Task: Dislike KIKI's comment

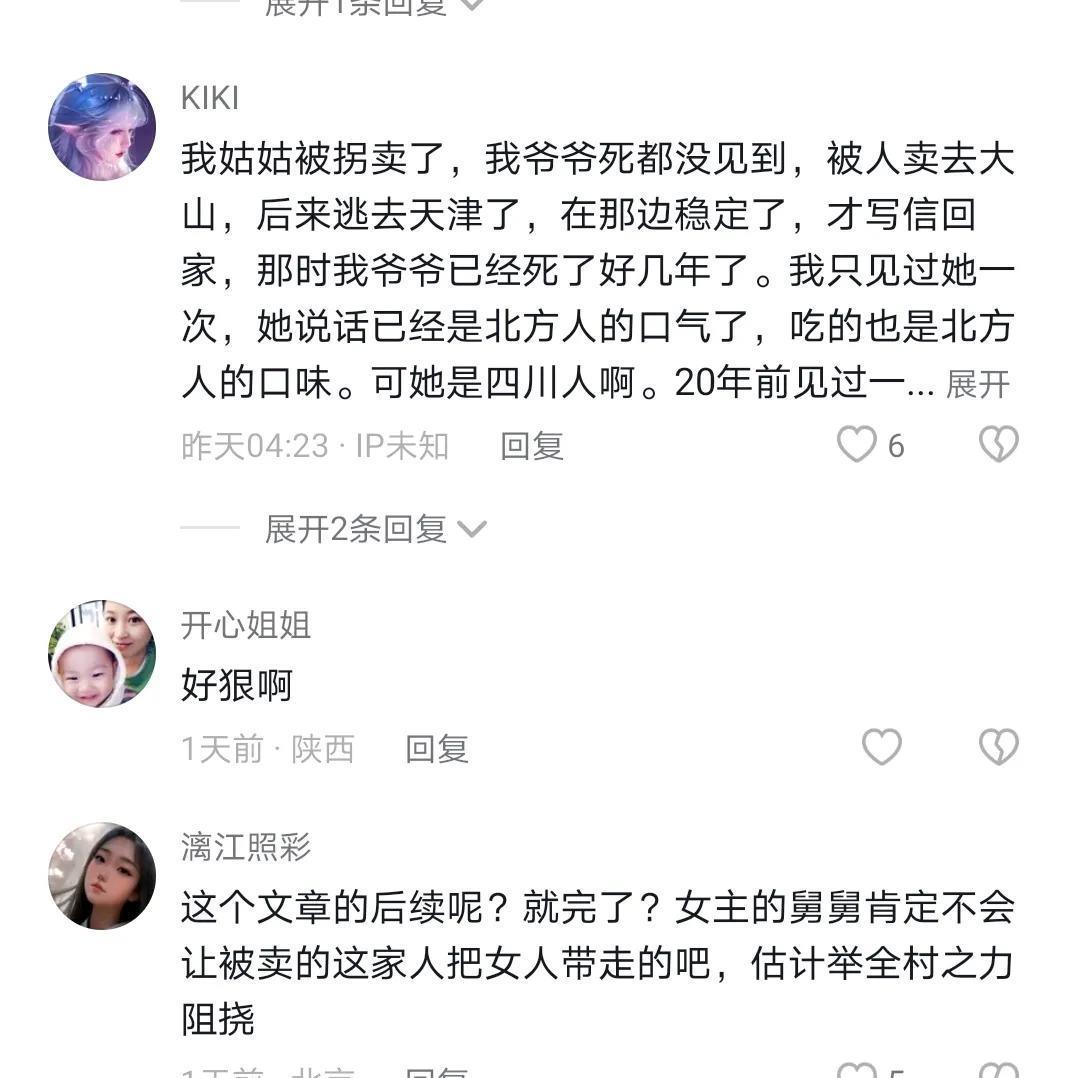Action: tap(998, 444)
